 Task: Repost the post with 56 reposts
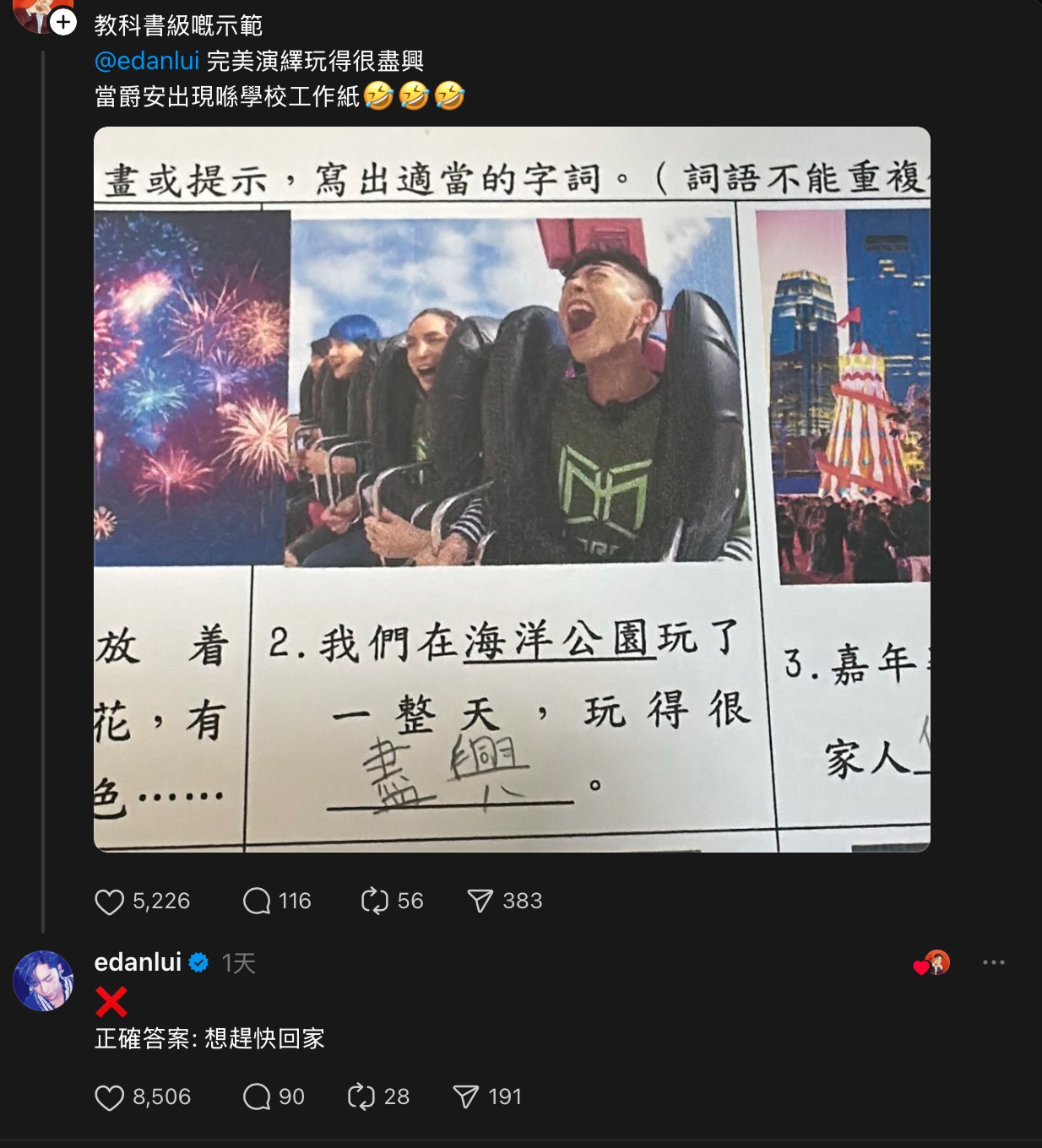[374, 902]
